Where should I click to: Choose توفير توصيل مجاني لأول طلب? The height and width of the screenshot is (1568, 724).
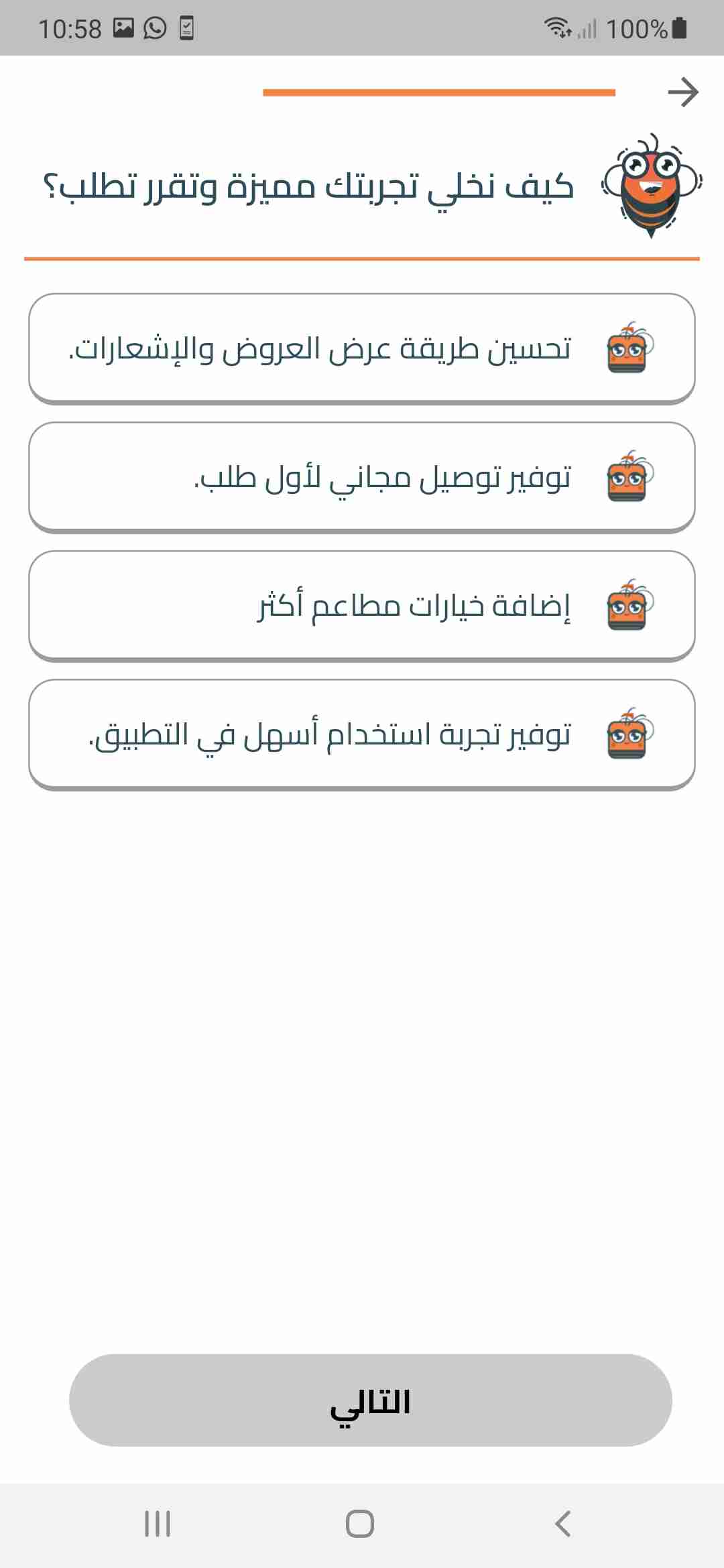click(x=362, y=477)
